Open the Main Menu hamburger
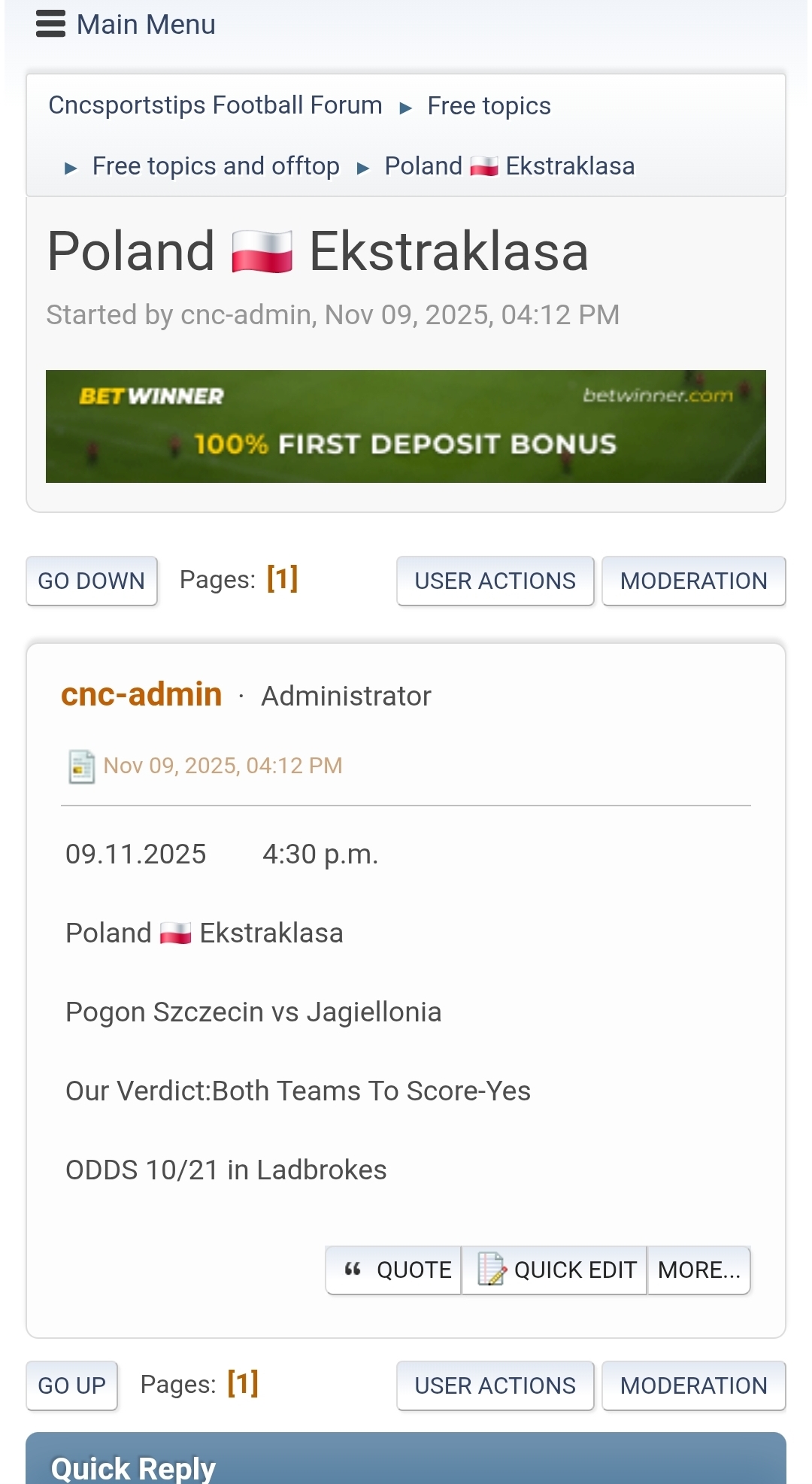812x1484 pixels. pyautogui.click(x=125, y=25)
